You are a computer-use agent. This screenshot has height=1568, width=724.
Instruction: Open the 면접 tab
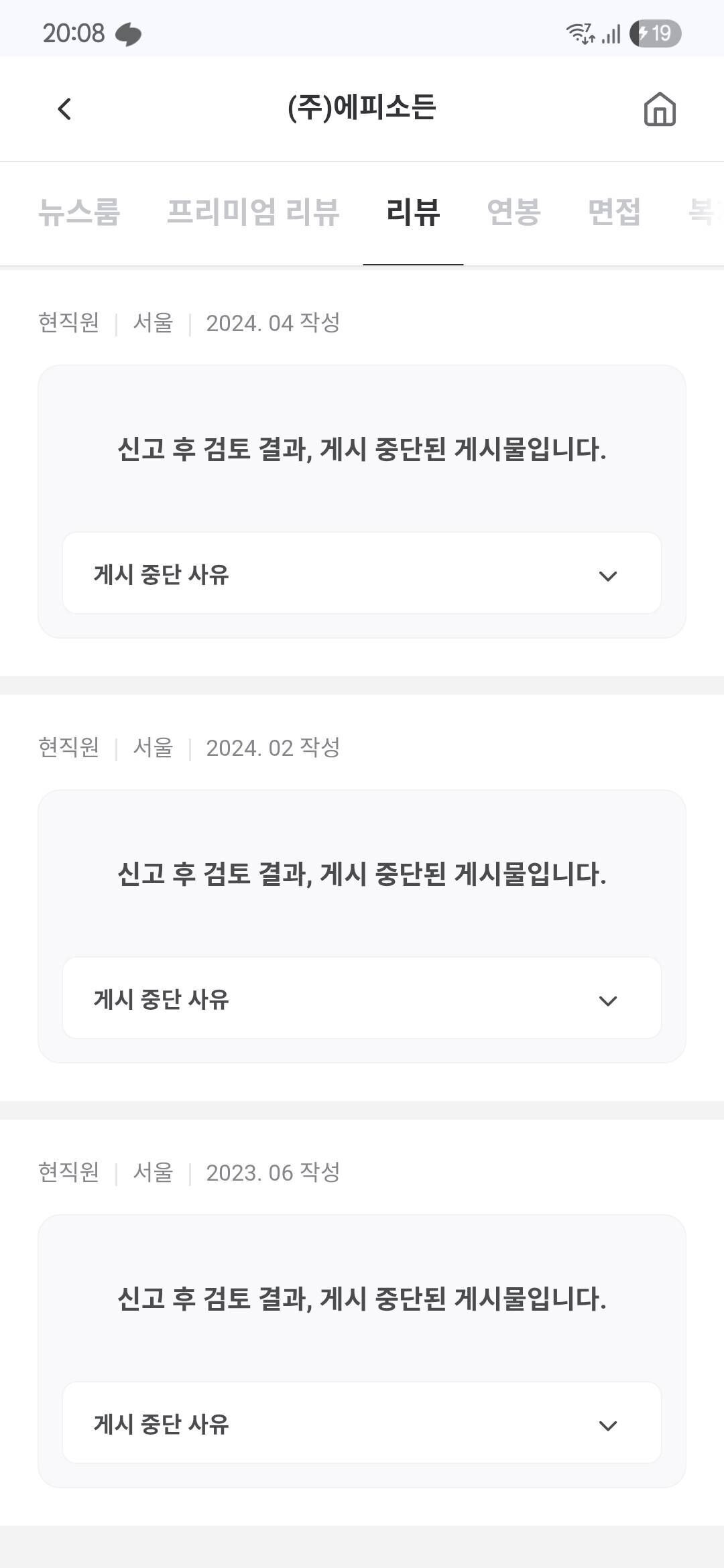(x=611, y=213)
